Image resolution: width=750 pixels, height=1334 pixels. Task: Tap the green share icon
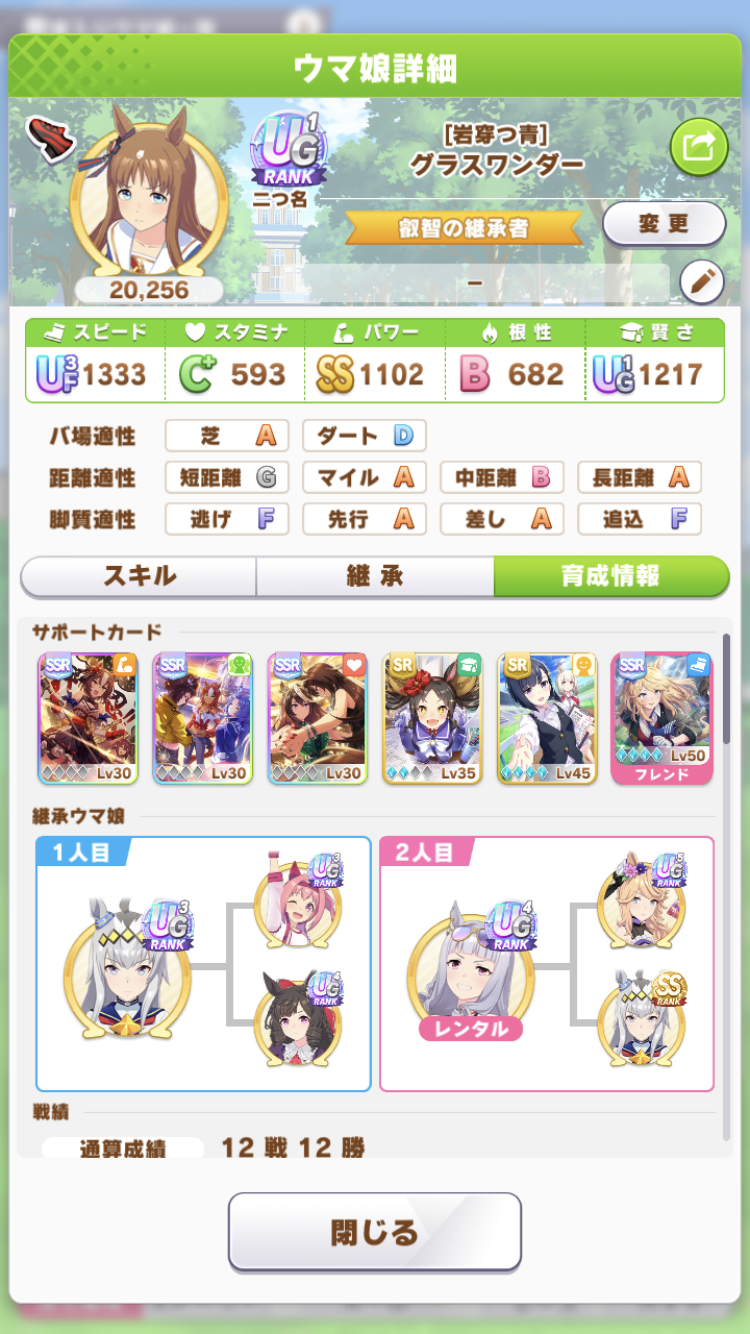coord(697,148)
